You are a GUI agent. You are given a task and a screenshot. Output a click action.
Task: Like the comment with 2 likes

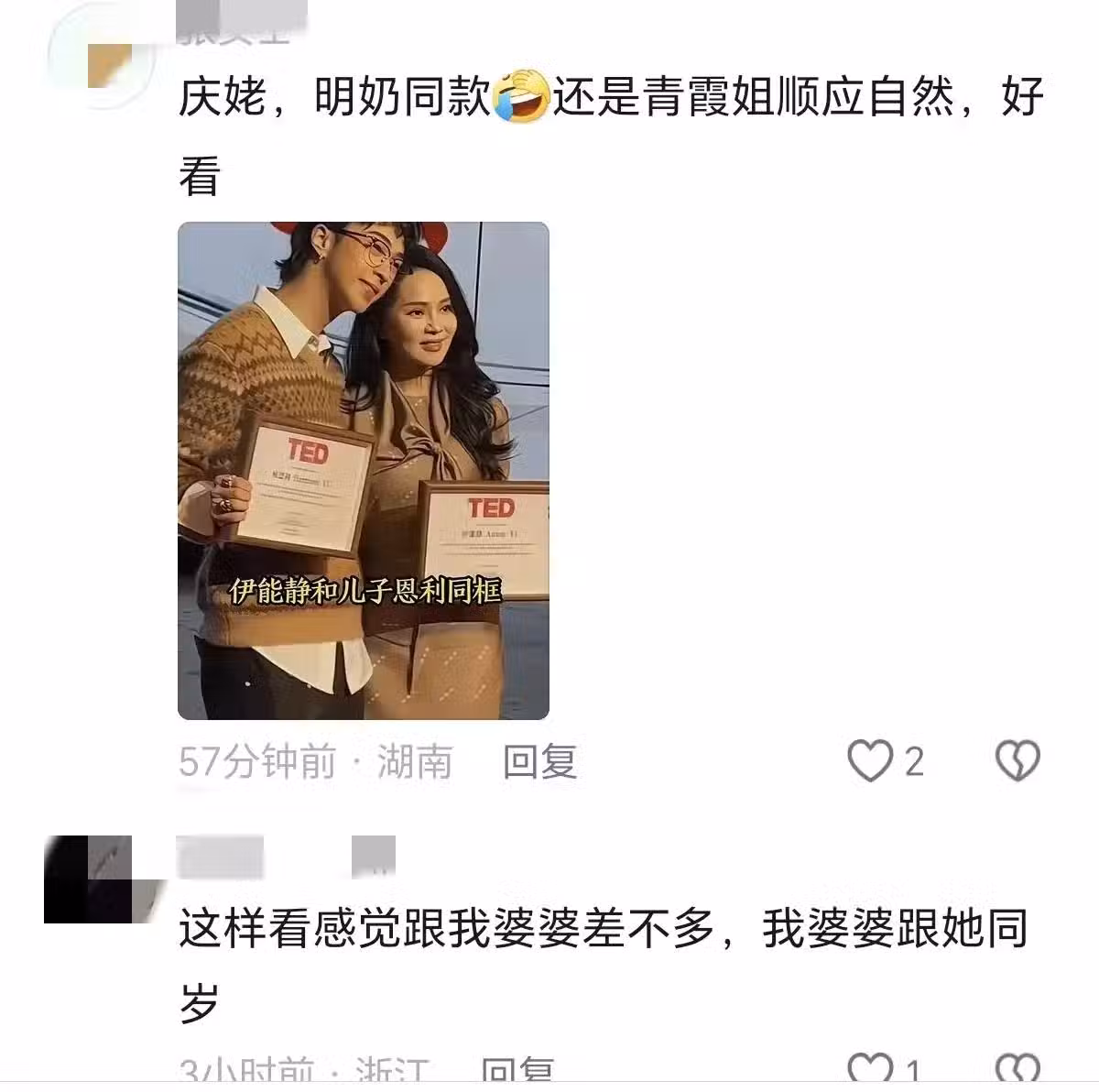click(x=870, y=761)
